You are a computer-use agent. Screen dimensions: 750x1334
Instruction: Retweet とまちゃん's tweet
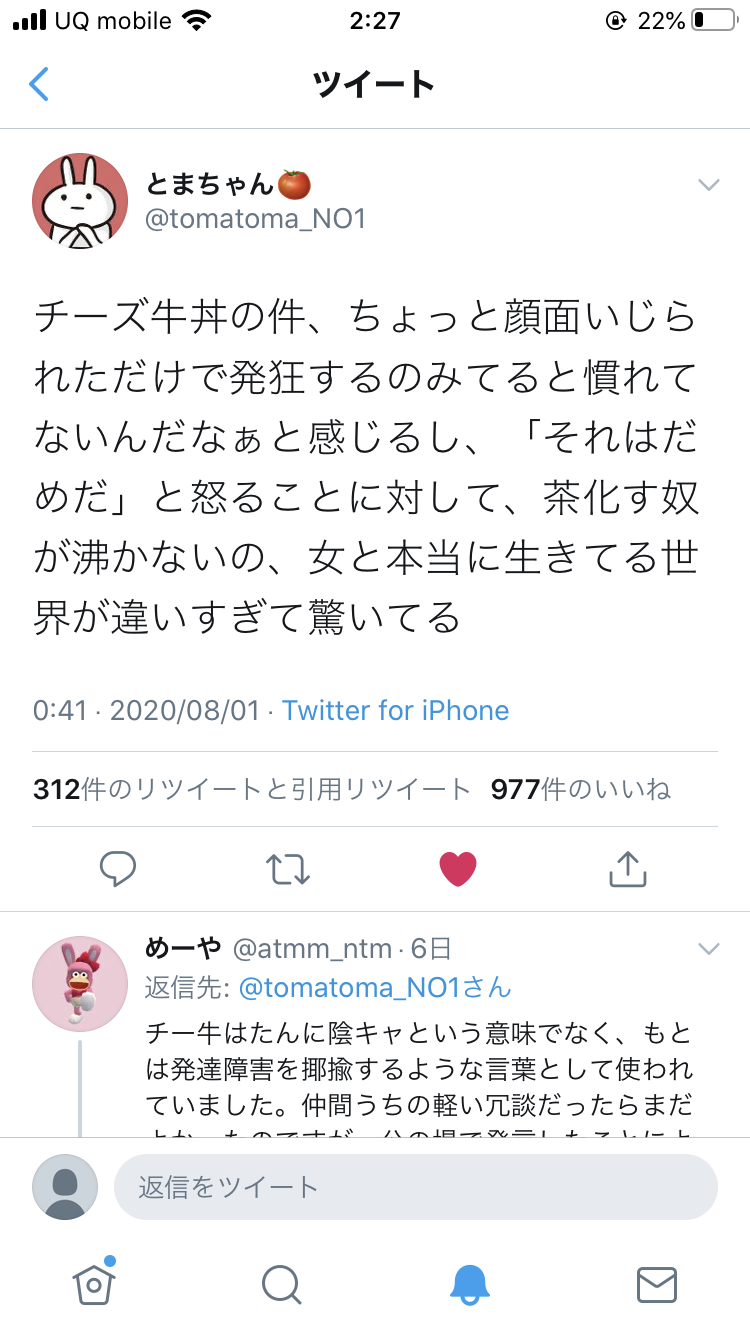(289, 869)
